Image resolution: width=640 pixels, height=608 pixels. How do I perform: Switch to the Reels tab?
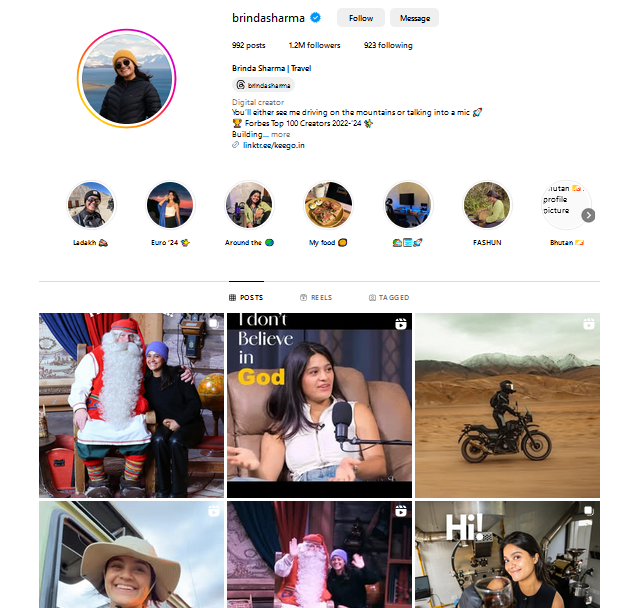pyautogui.click(x=316, y=298)
